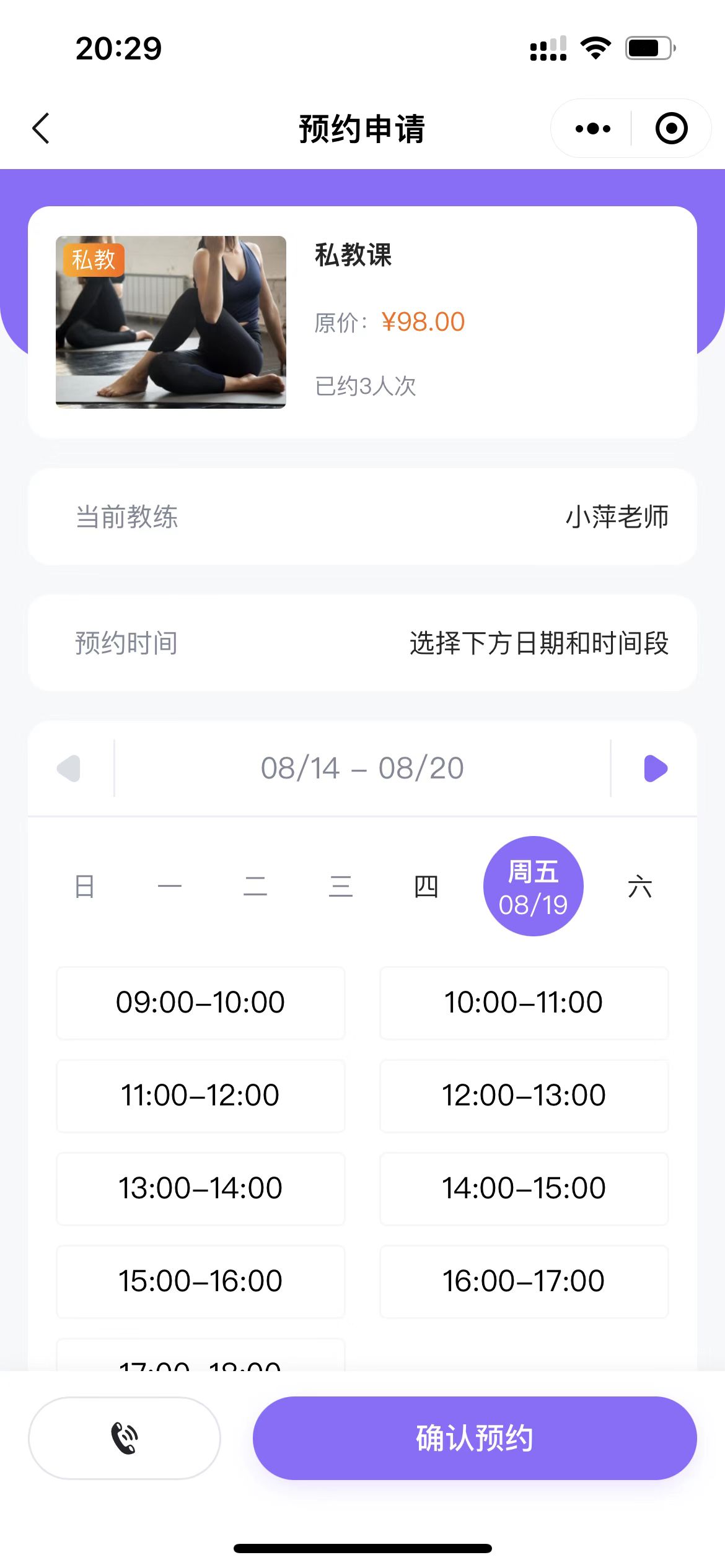Viewport: 725px width, 1568px height.
Task: Select 周五 08/19 date
Action: [533, 886]
